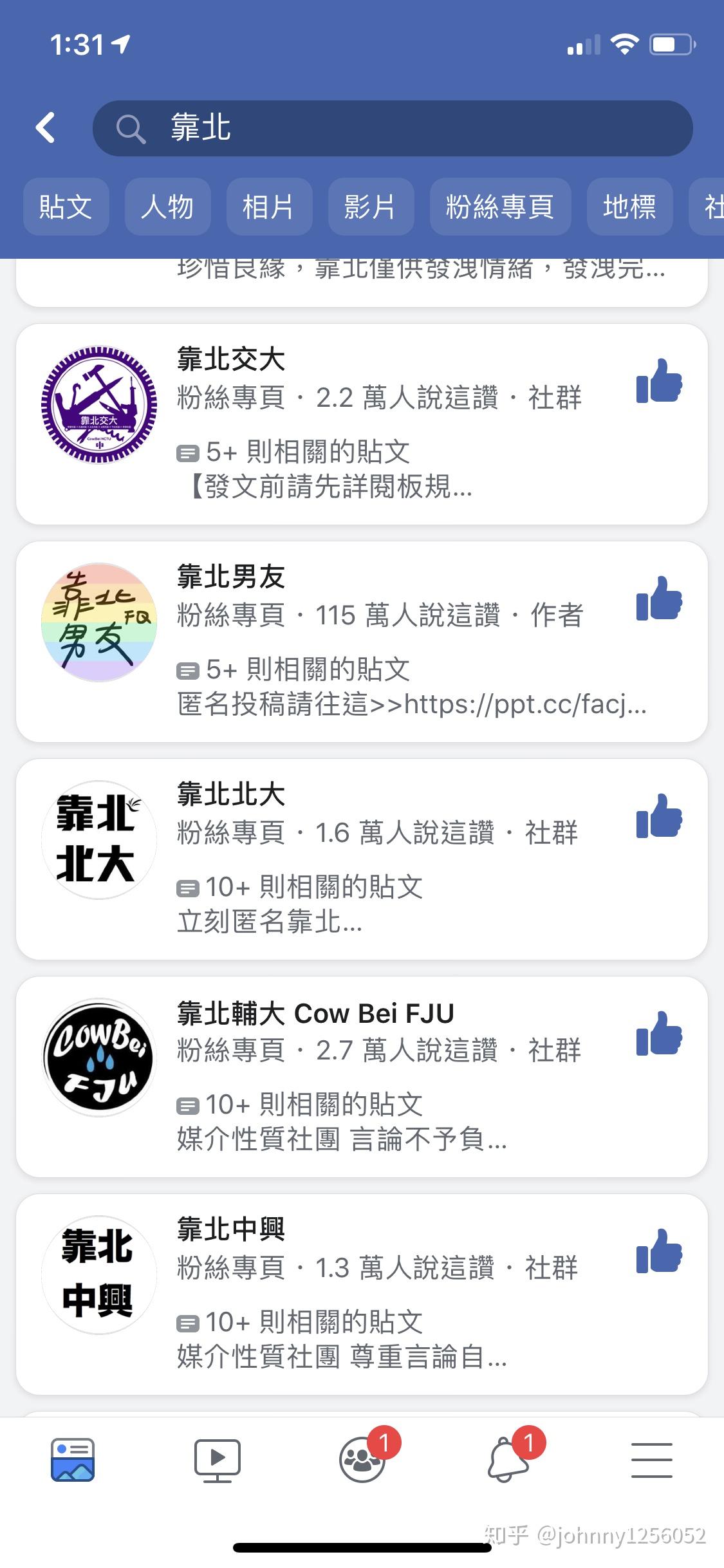
Task: Tap the posts icon beside 5+ 則相關的貼文
Action: (x=188, y=453)
